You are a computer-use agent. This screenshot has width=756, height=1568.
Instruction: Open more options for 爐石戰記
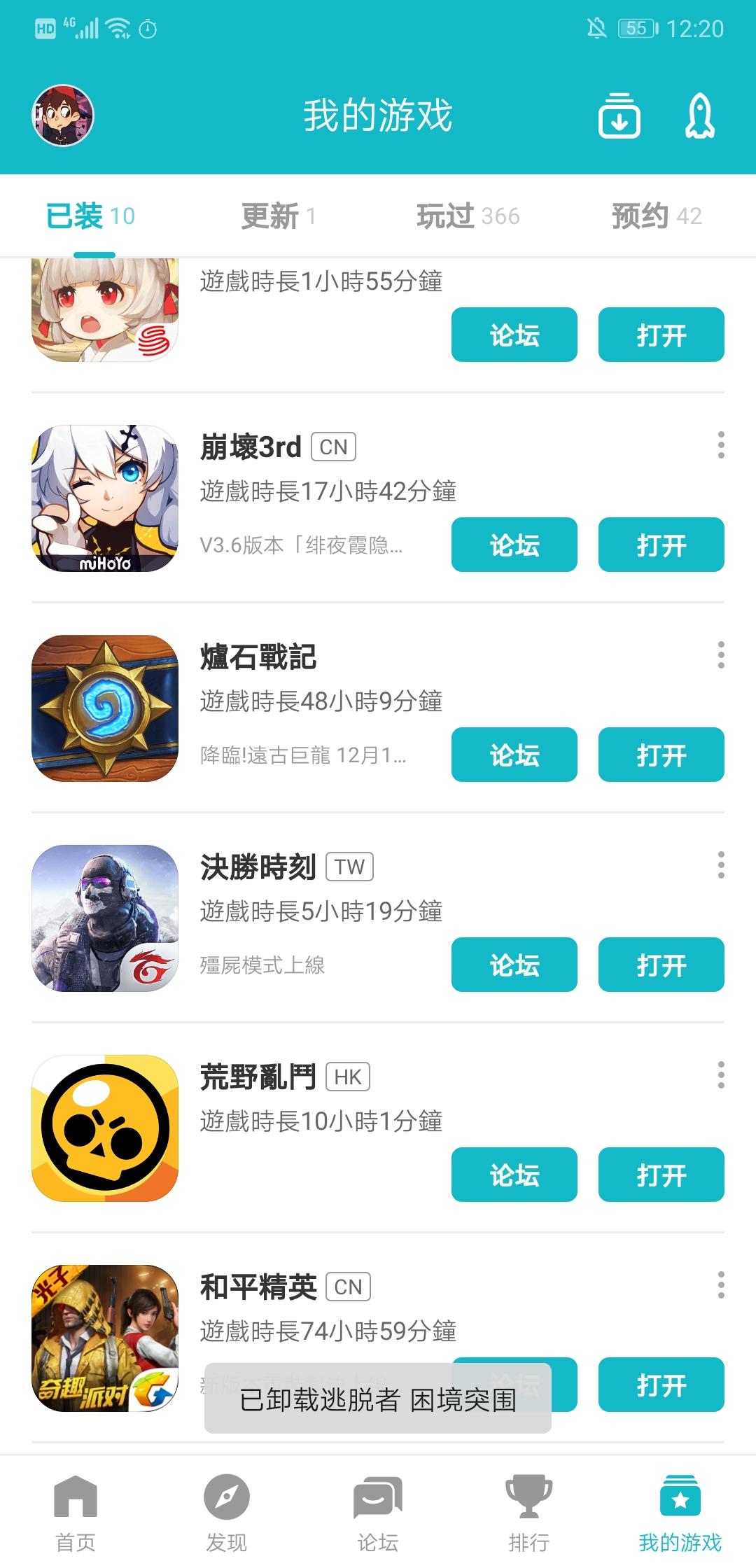pos(721,655)
